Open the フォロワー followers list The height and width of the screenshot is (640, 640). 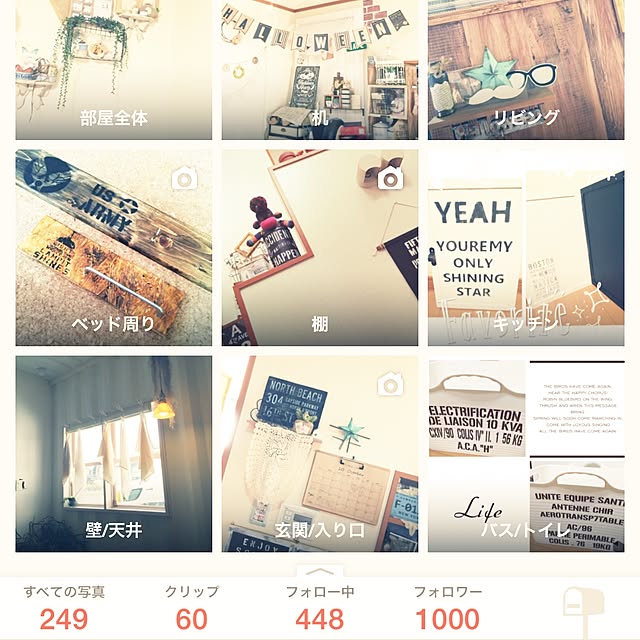[448, 608]
